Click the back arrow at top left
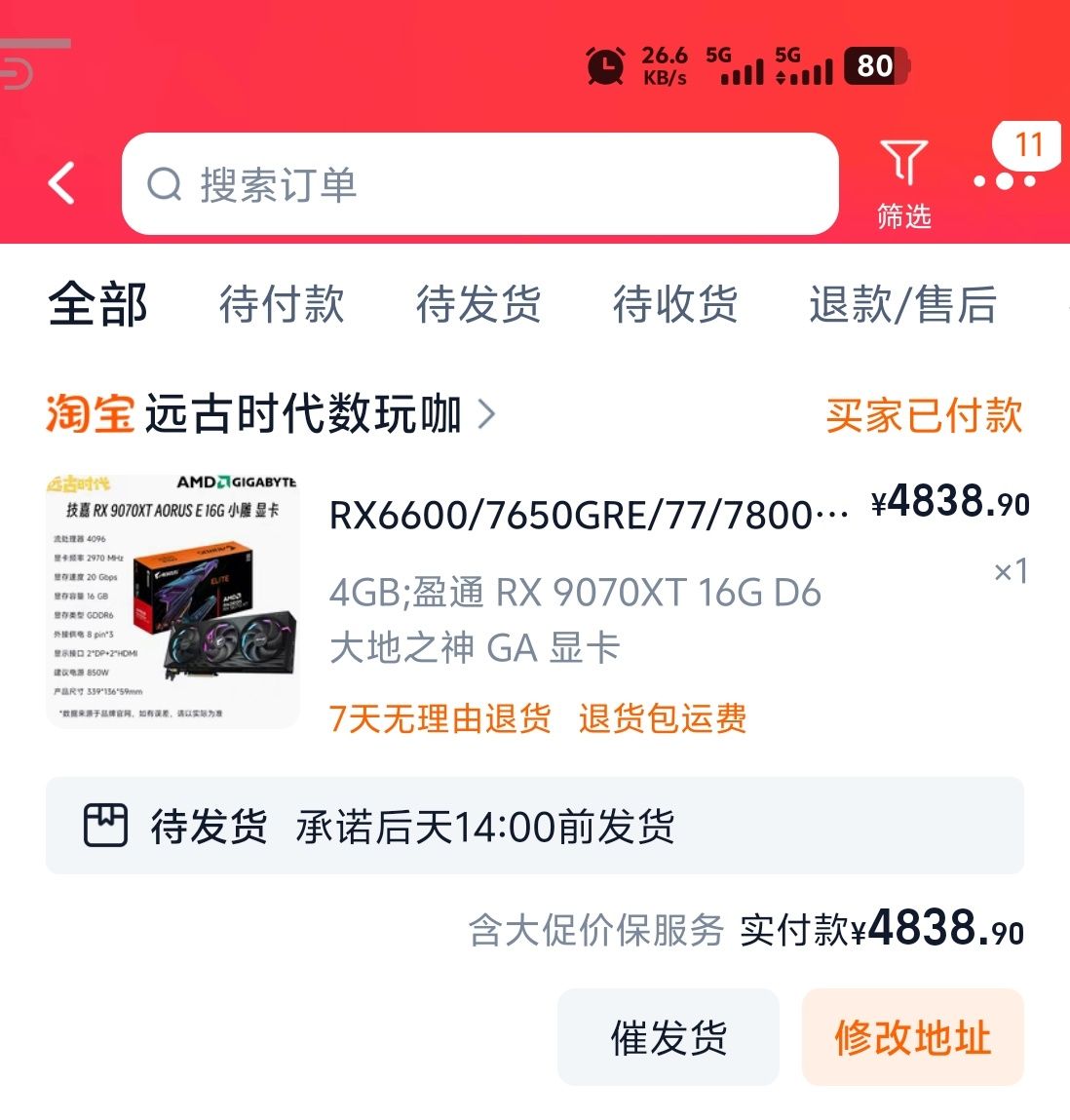Screen dimensions: 1070x1120 (x=60, y=184)
